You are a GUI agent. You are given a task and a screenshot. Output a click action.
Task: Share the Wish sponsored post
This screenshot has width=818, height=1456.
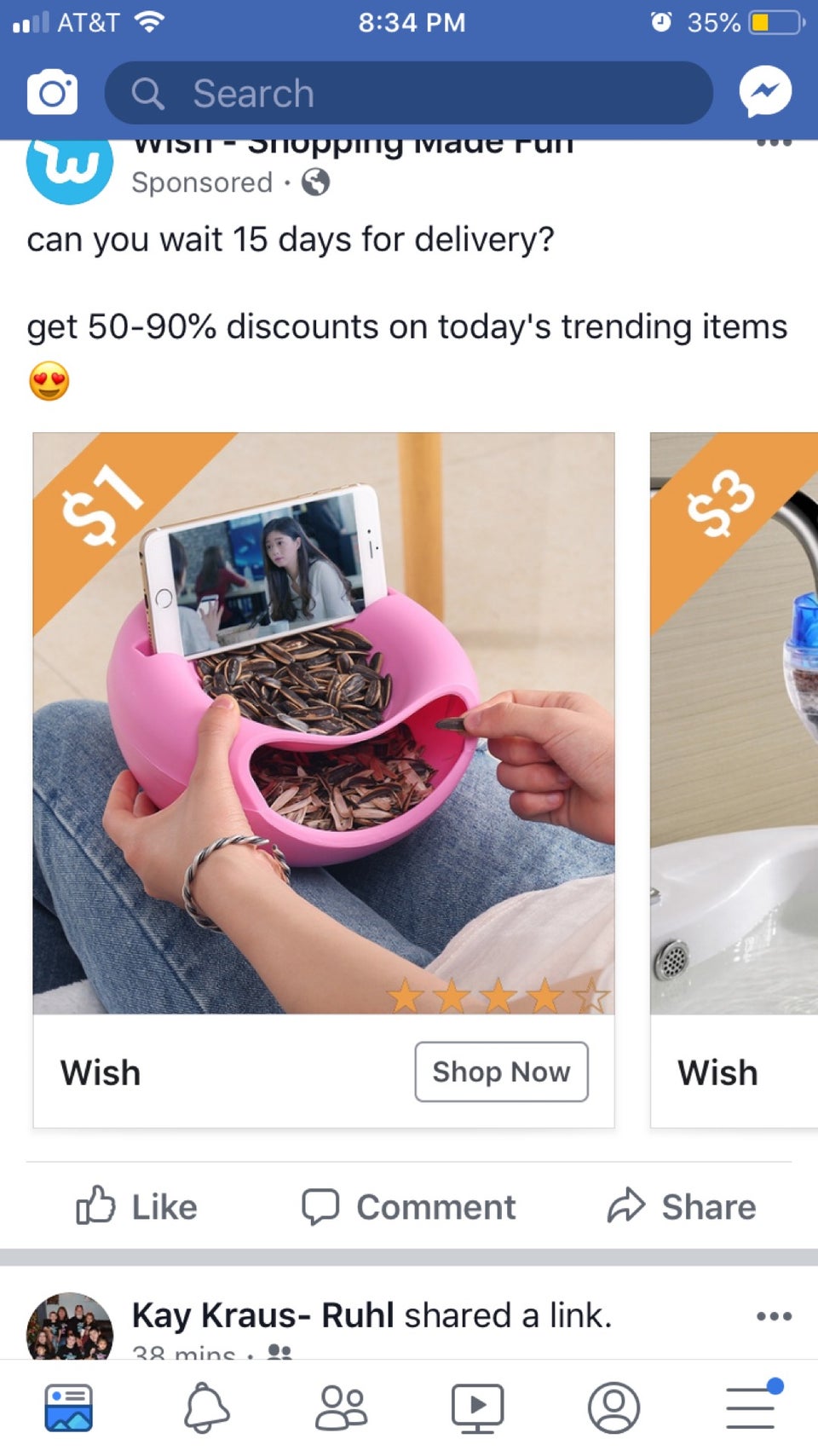click(x=682, y=1207)
